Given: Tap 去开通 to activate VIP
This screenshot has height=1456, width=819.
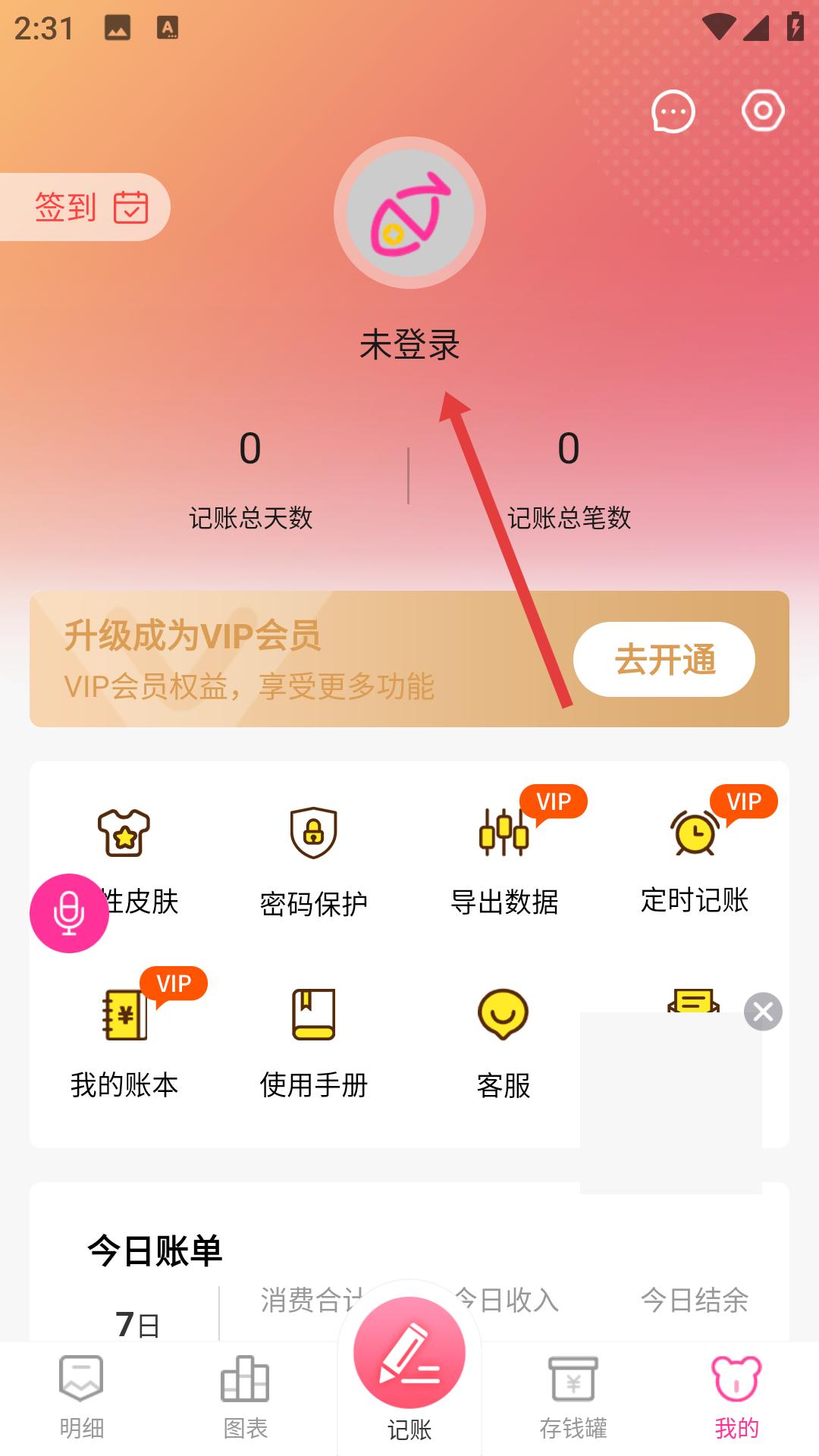Looking at the screenshot, I should point(664,659).
